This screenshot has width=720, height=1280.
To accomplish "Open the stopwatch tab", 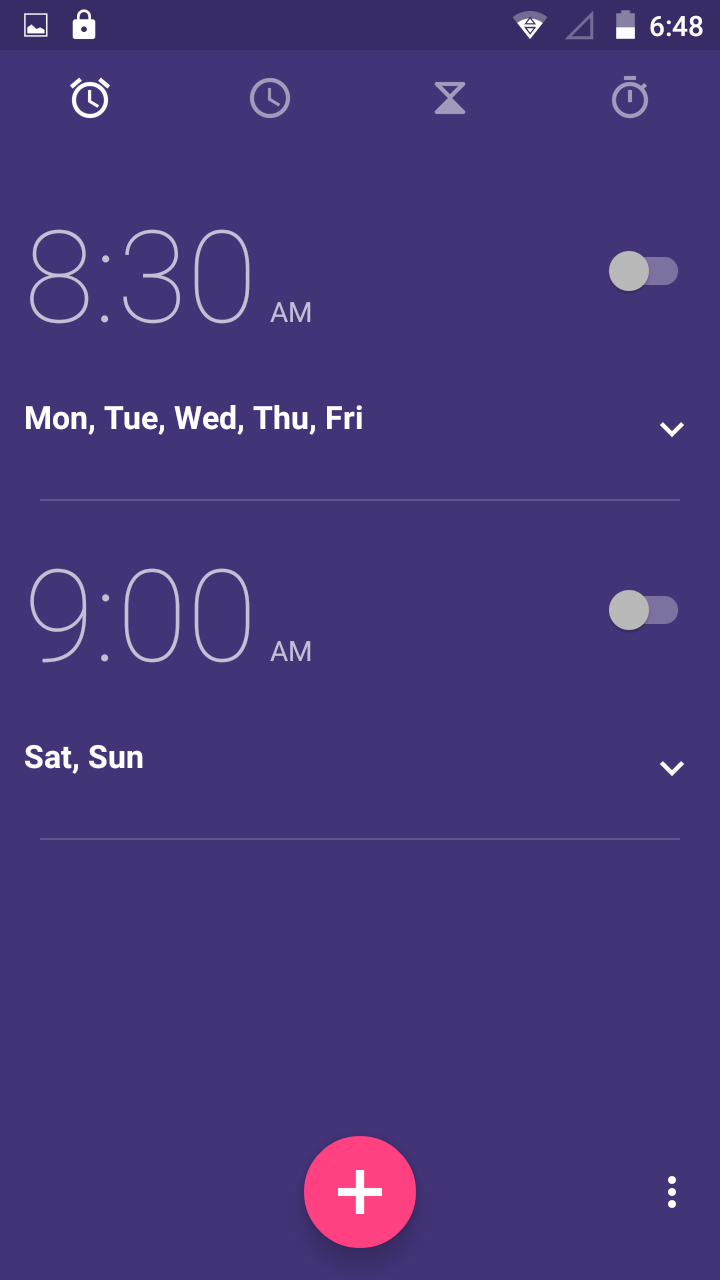I will pyautogui.click(x=630, y=98).
